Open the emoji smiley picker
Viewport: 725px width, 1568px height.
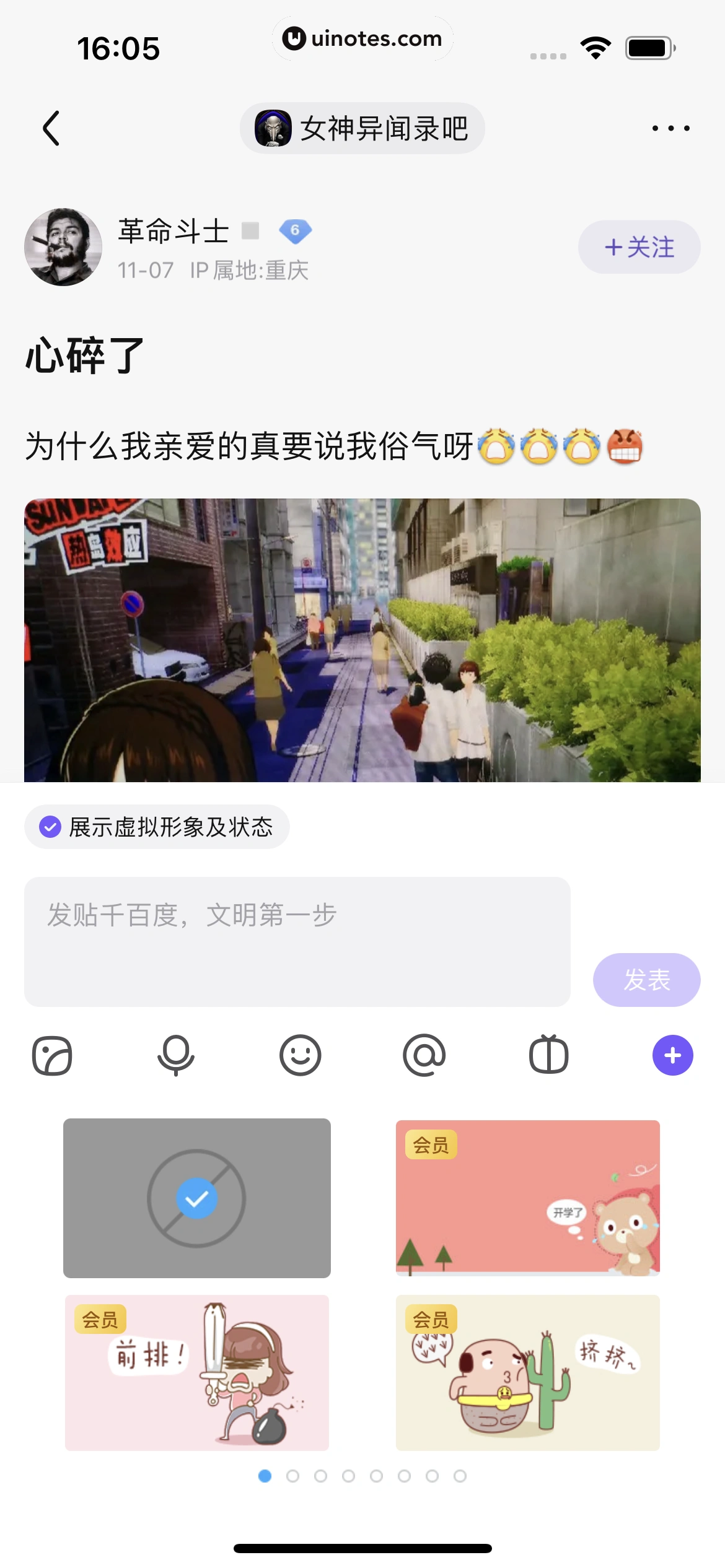tap(300, 1055)
